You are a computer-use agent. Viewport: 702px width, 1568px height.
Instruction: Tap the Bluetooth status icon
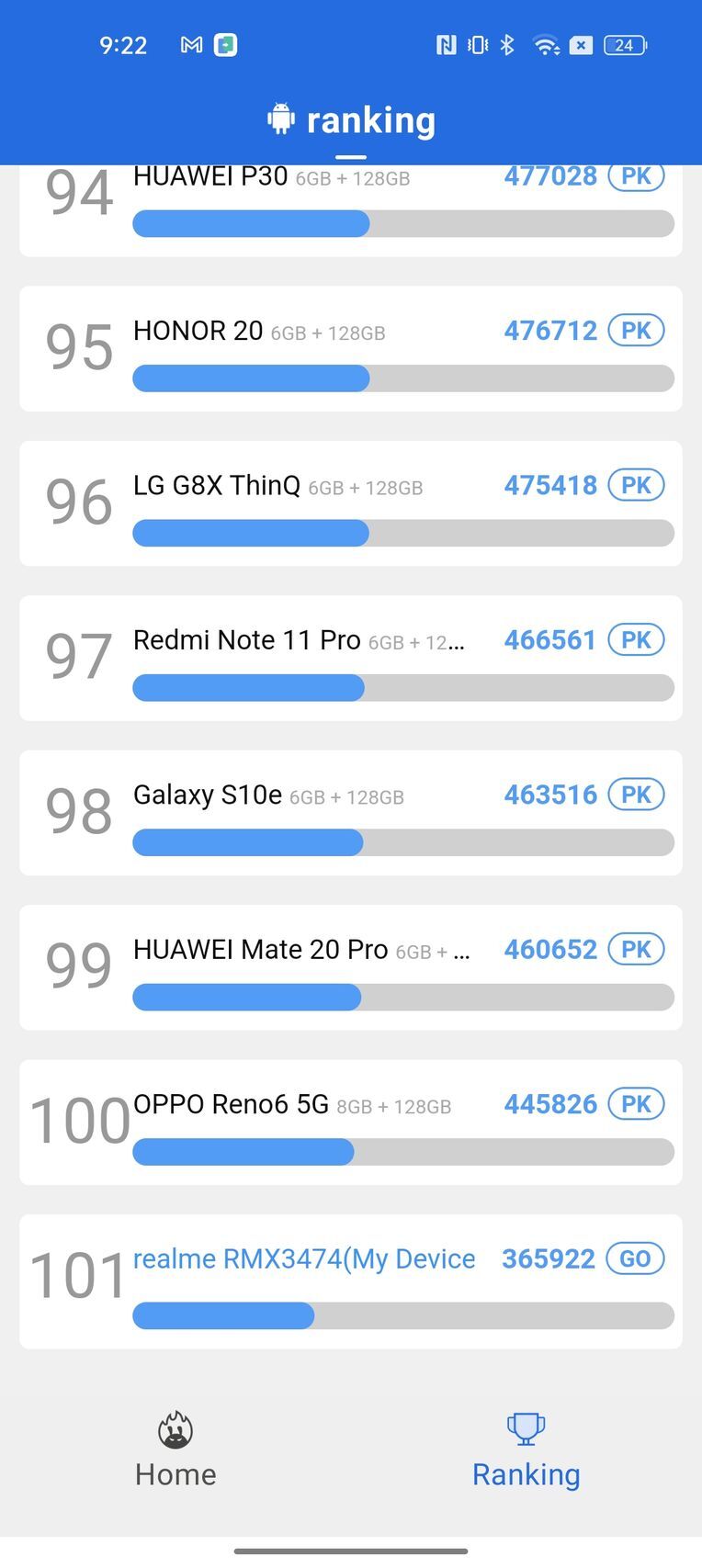pos(507,43)
